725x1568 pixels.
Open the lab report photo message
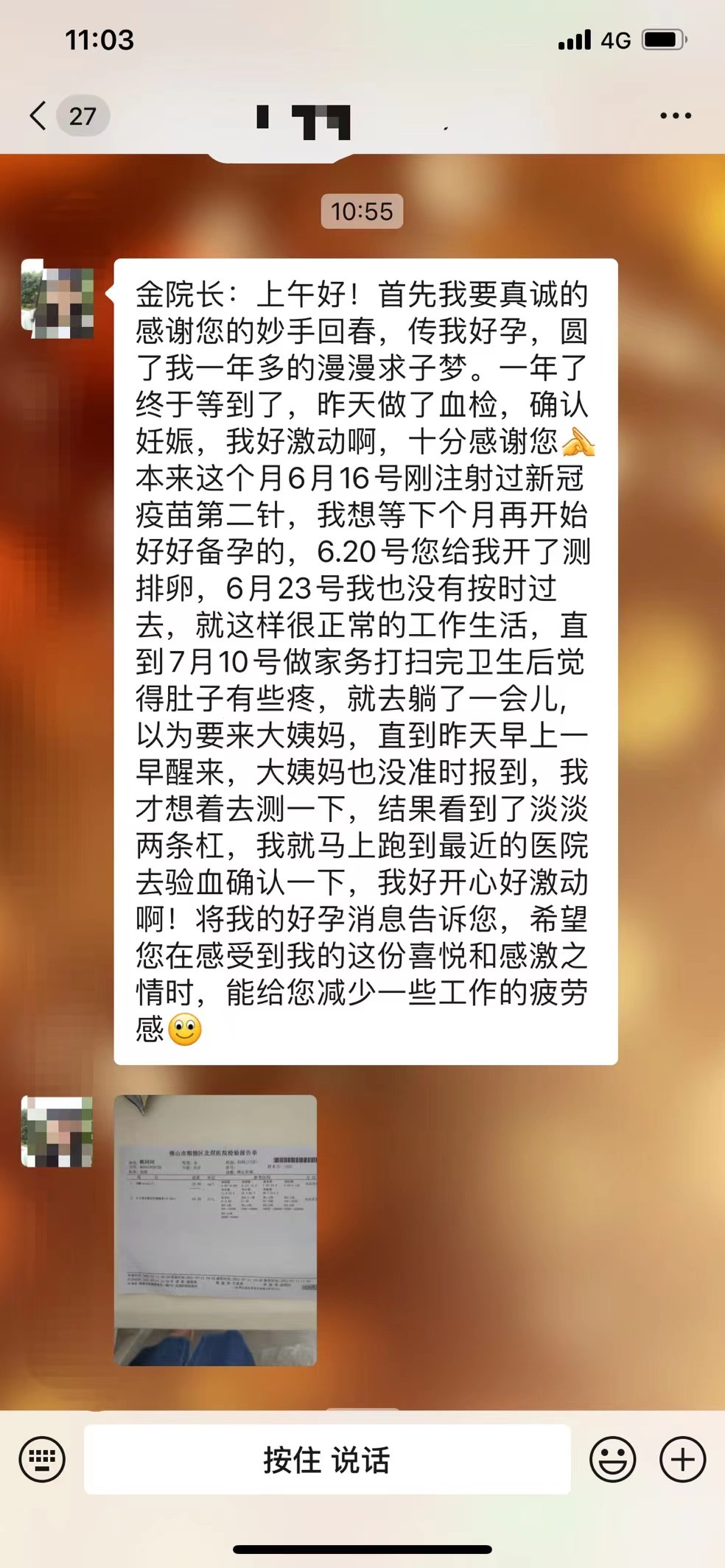click(215, 1230)
